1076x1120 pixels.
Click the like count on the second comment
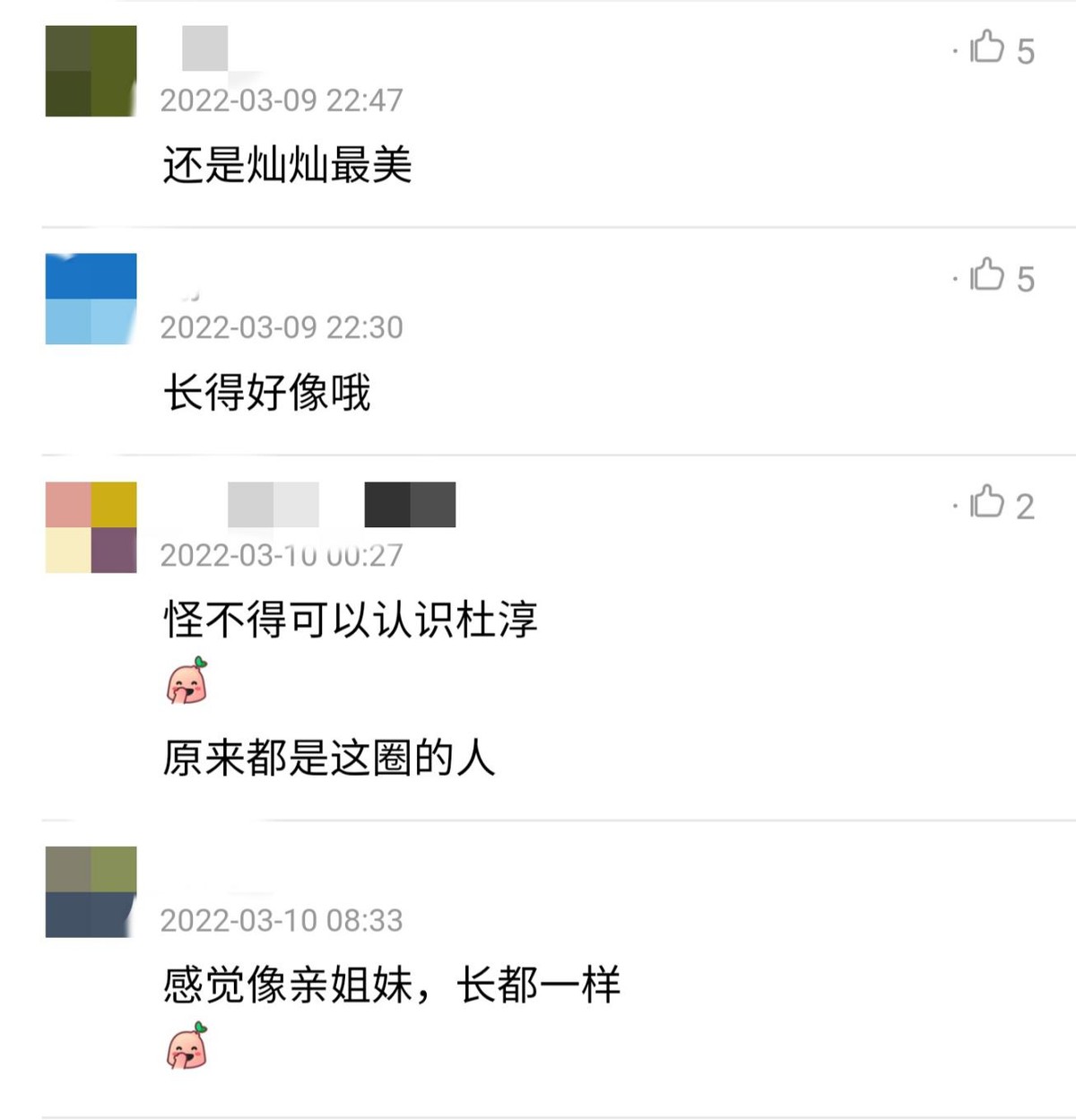pos(1025,278)
